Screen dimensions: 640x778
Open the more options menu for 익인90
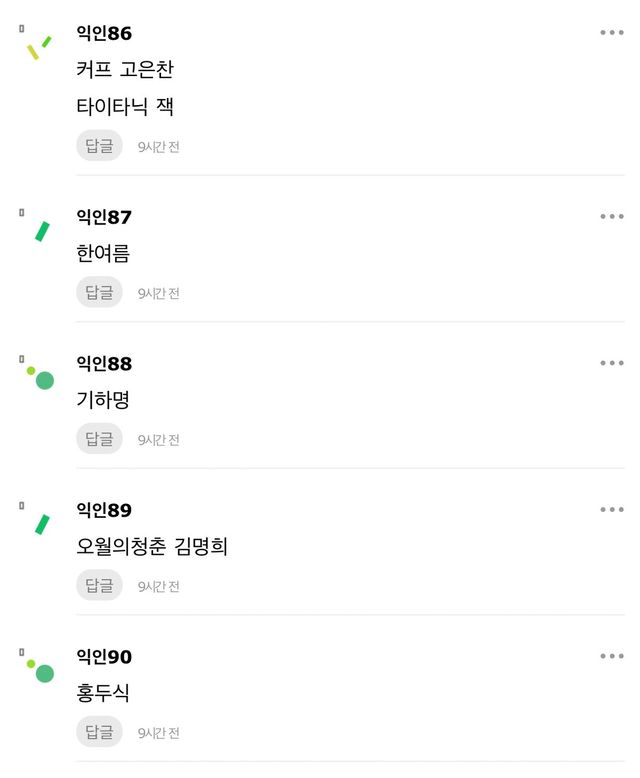coord(611,656)
